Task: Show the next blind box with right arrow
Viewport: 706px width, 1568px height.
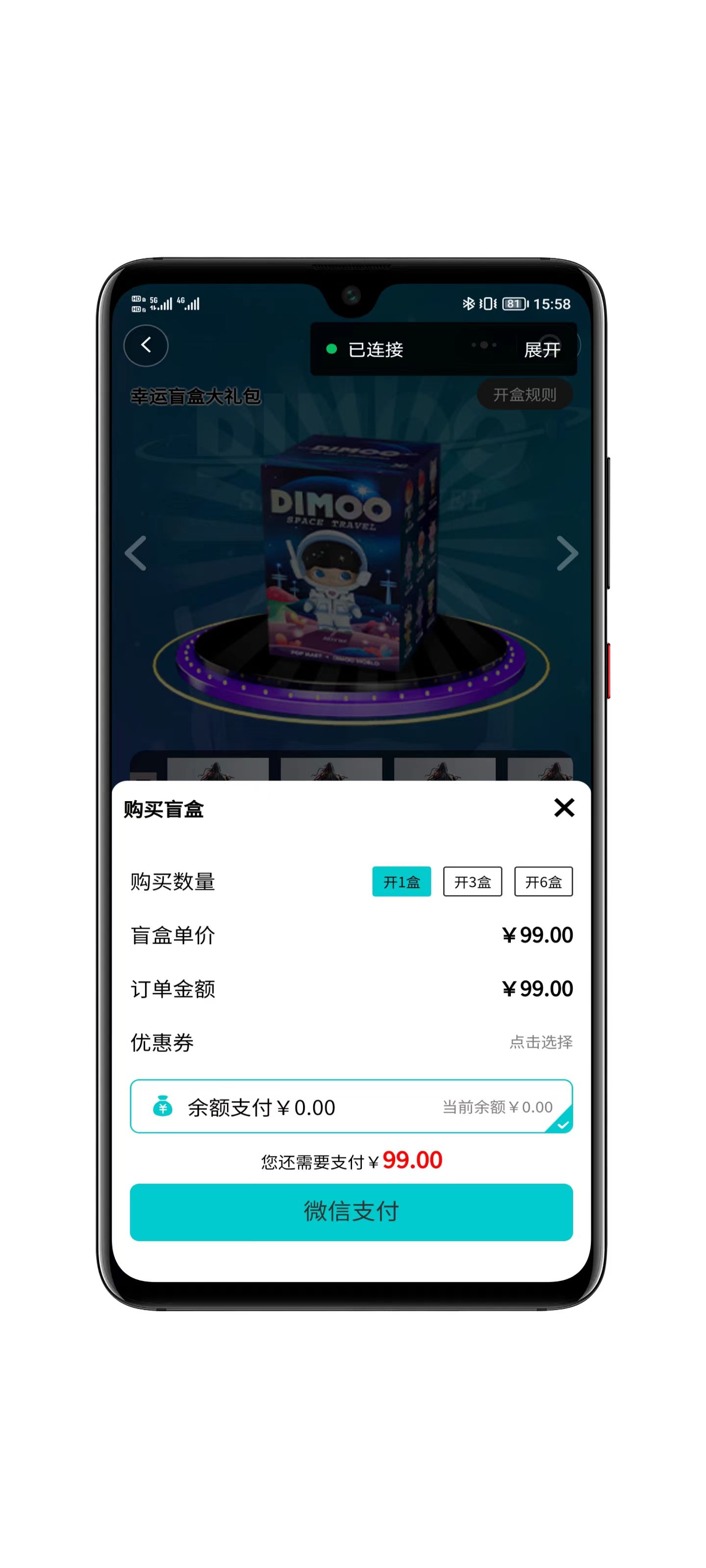Action: click(566, 553)
